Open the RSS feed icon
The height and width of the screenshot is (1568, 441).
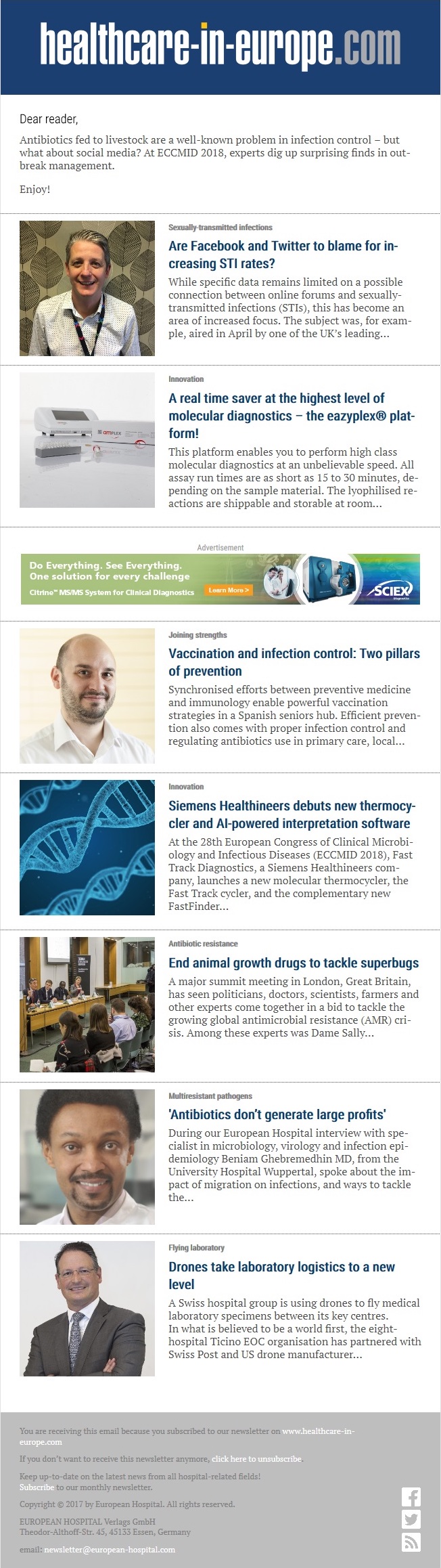pyautogui.click(x=411, y=1542)
